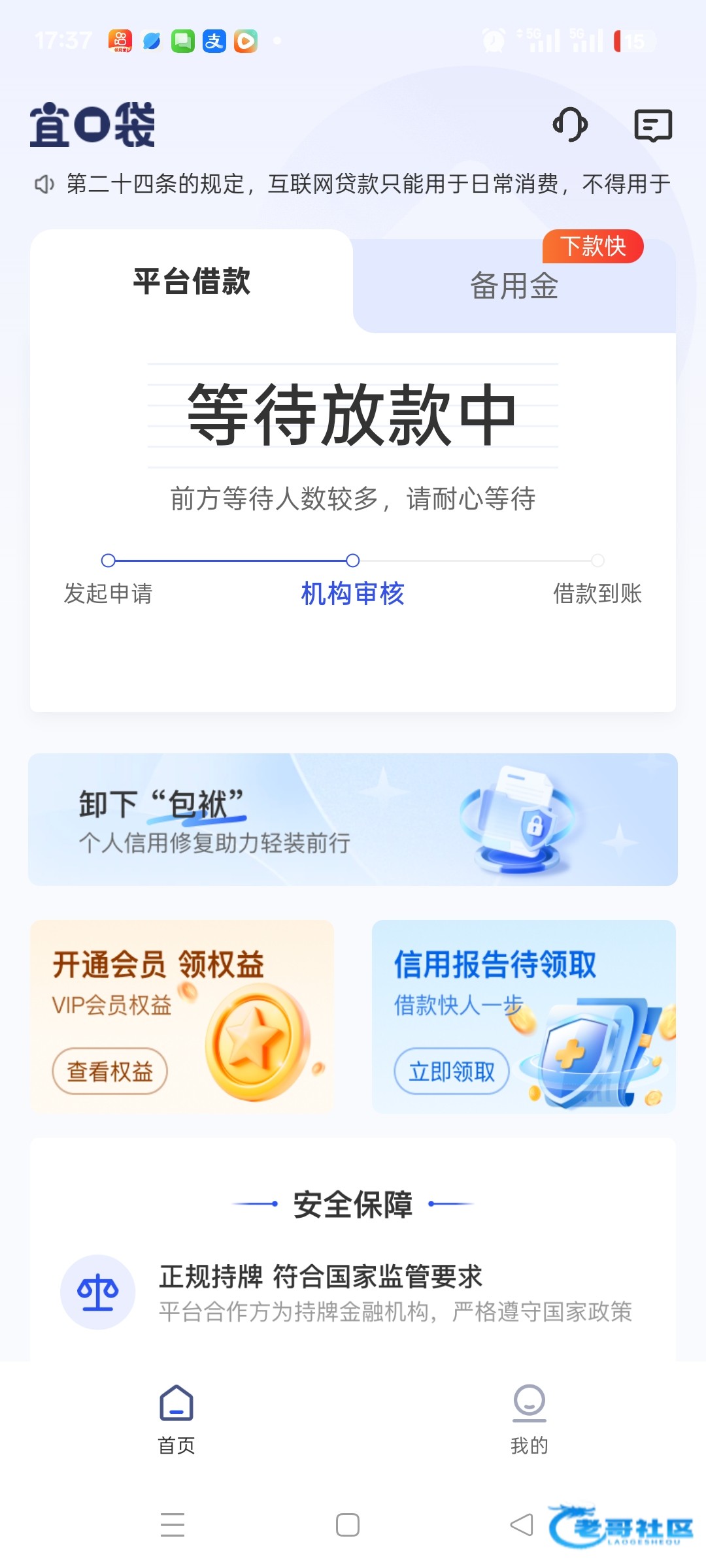Tap 立即领取 to claim credit report
706x1568 pixels.
pos(452,1071)
